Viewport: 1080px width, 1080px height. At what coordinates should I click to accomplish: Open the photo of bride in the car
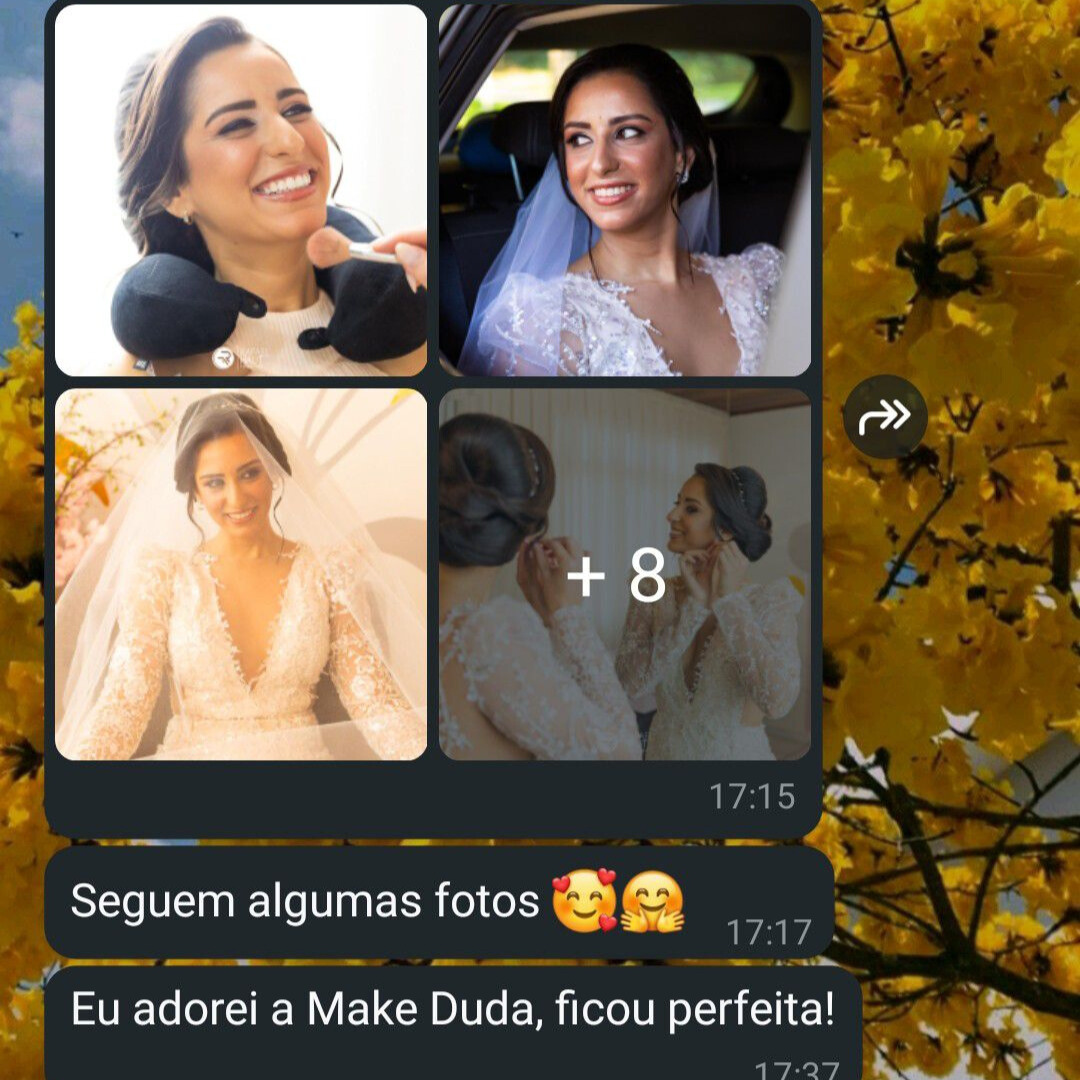coord(625,190)
